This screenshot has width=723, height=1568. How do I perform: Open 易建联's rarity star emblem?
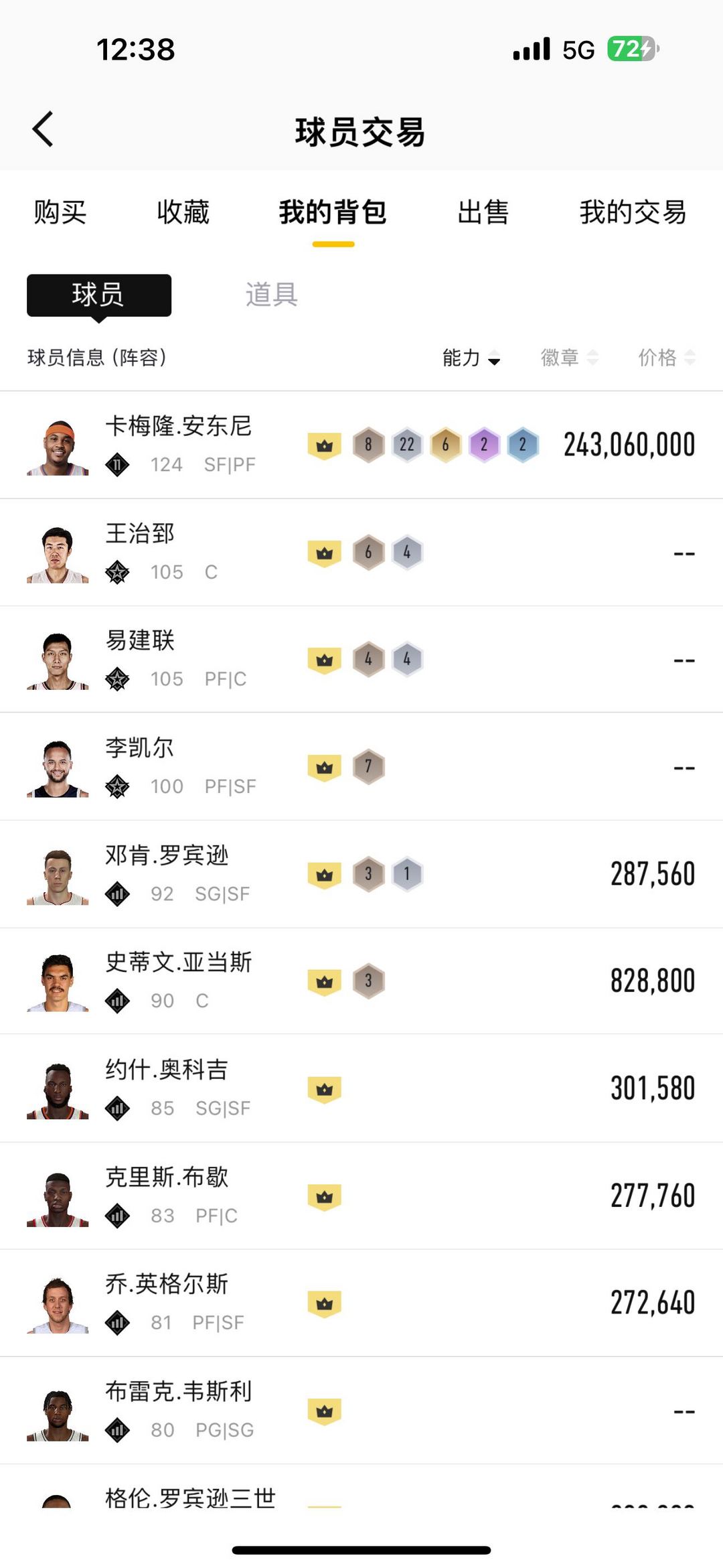pyautogui.click(x=119, y=679)
